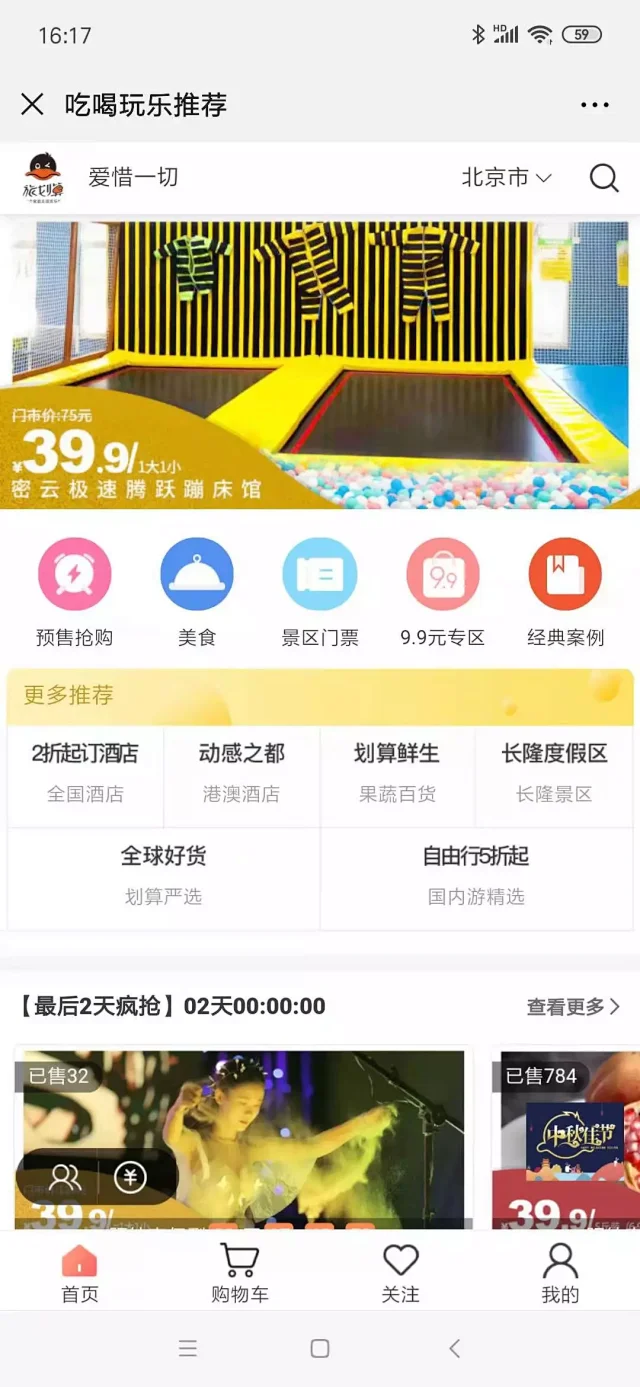This screenshot has width=640, height=1387.
Task: Open the search magnifier icon
Action: (604, 178)
